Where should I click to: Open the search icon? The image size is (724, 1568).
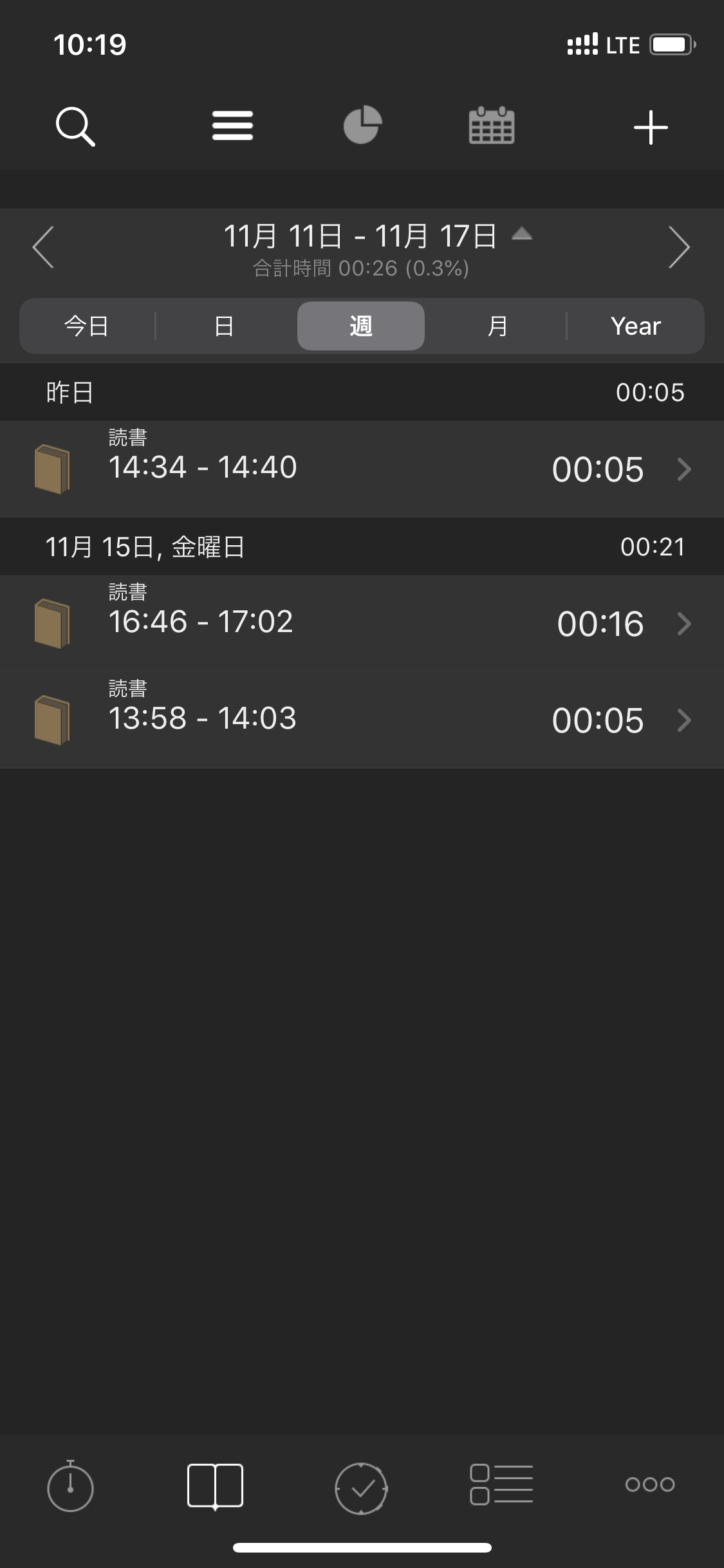click(x=75, y=126)
